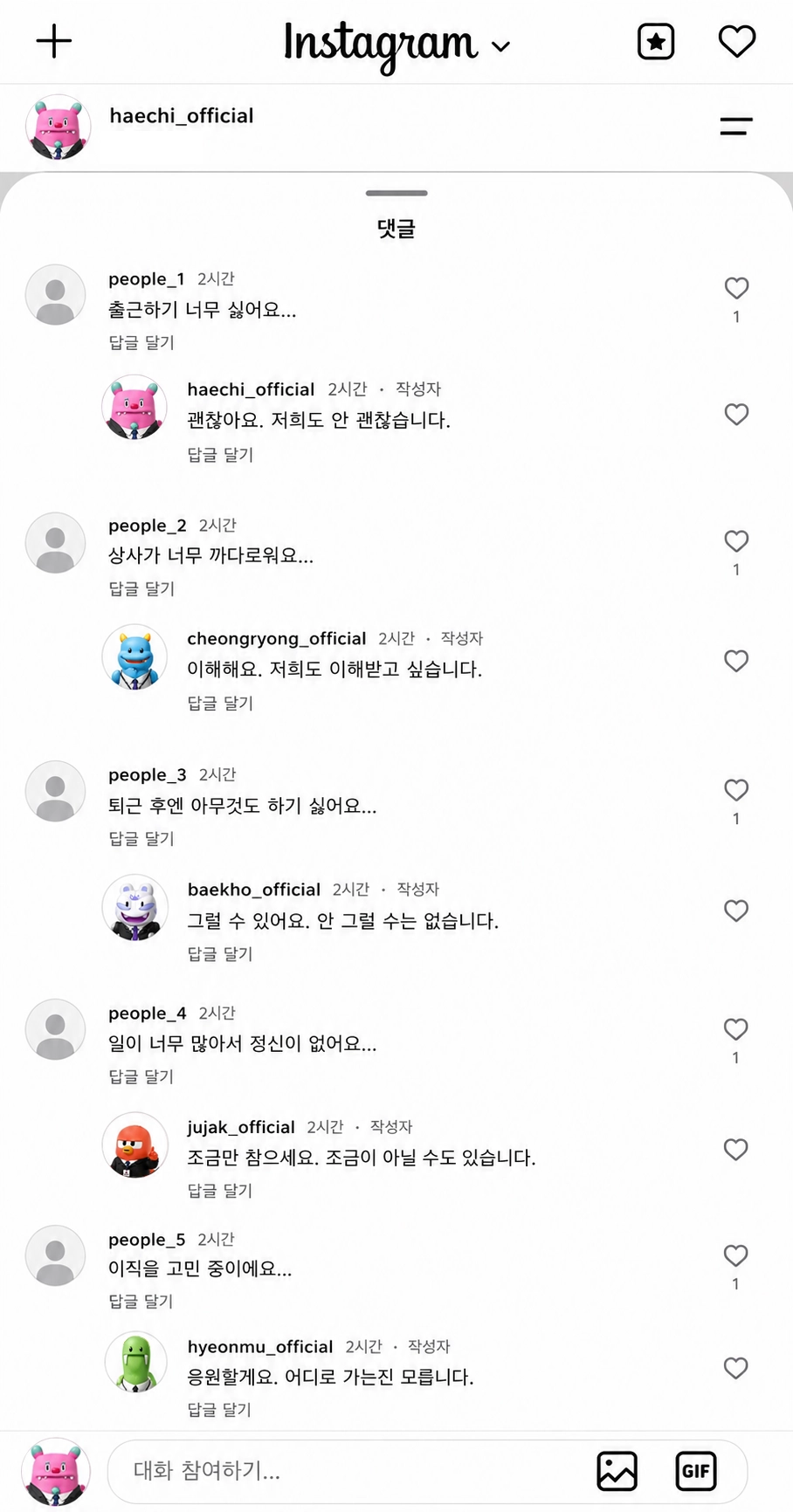Reply to people_1's comment
Screen dimensions: 793x1512
tap(141, 342)
